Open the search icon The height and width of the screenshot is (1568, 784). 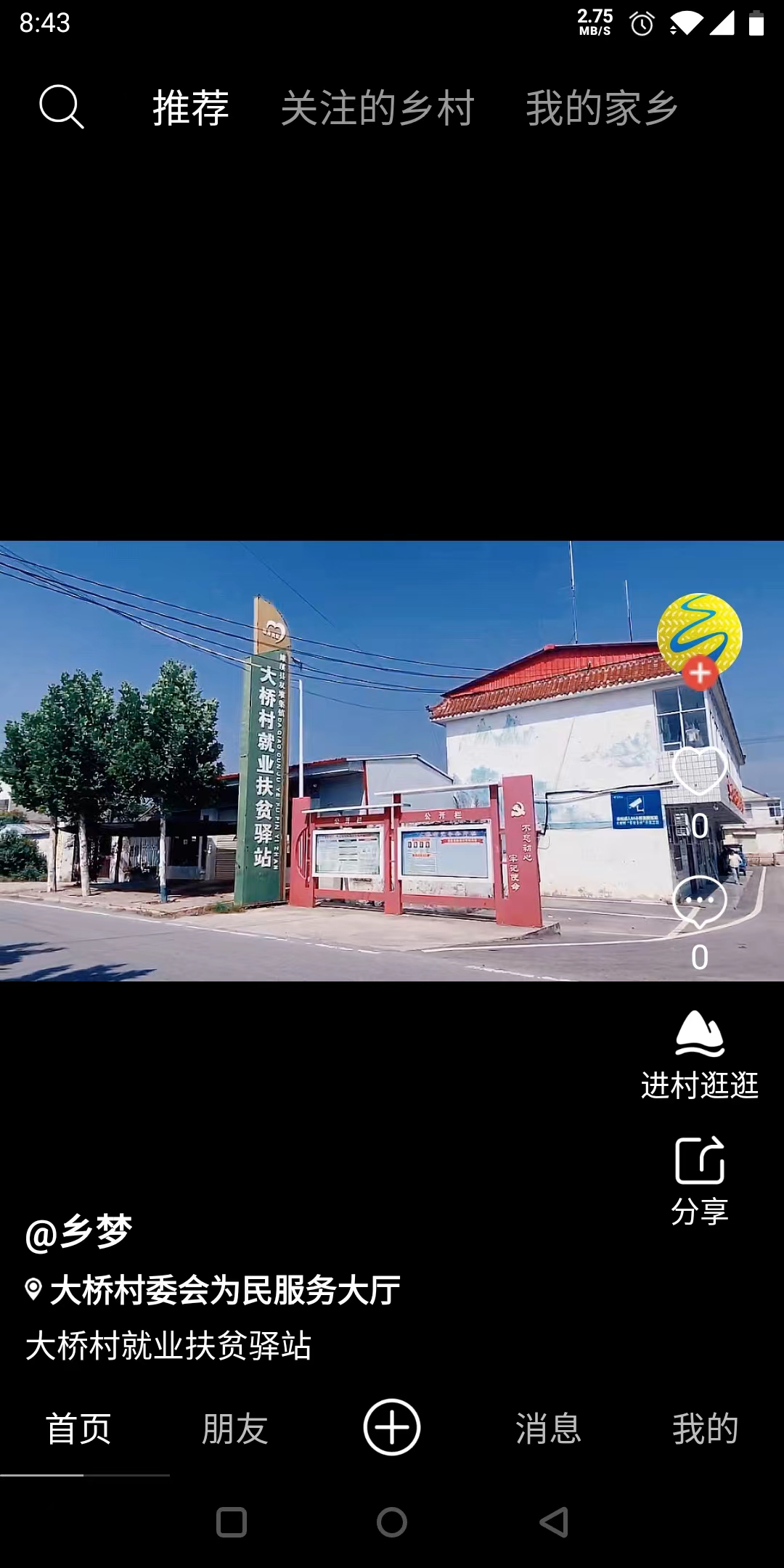coord(62,107)
